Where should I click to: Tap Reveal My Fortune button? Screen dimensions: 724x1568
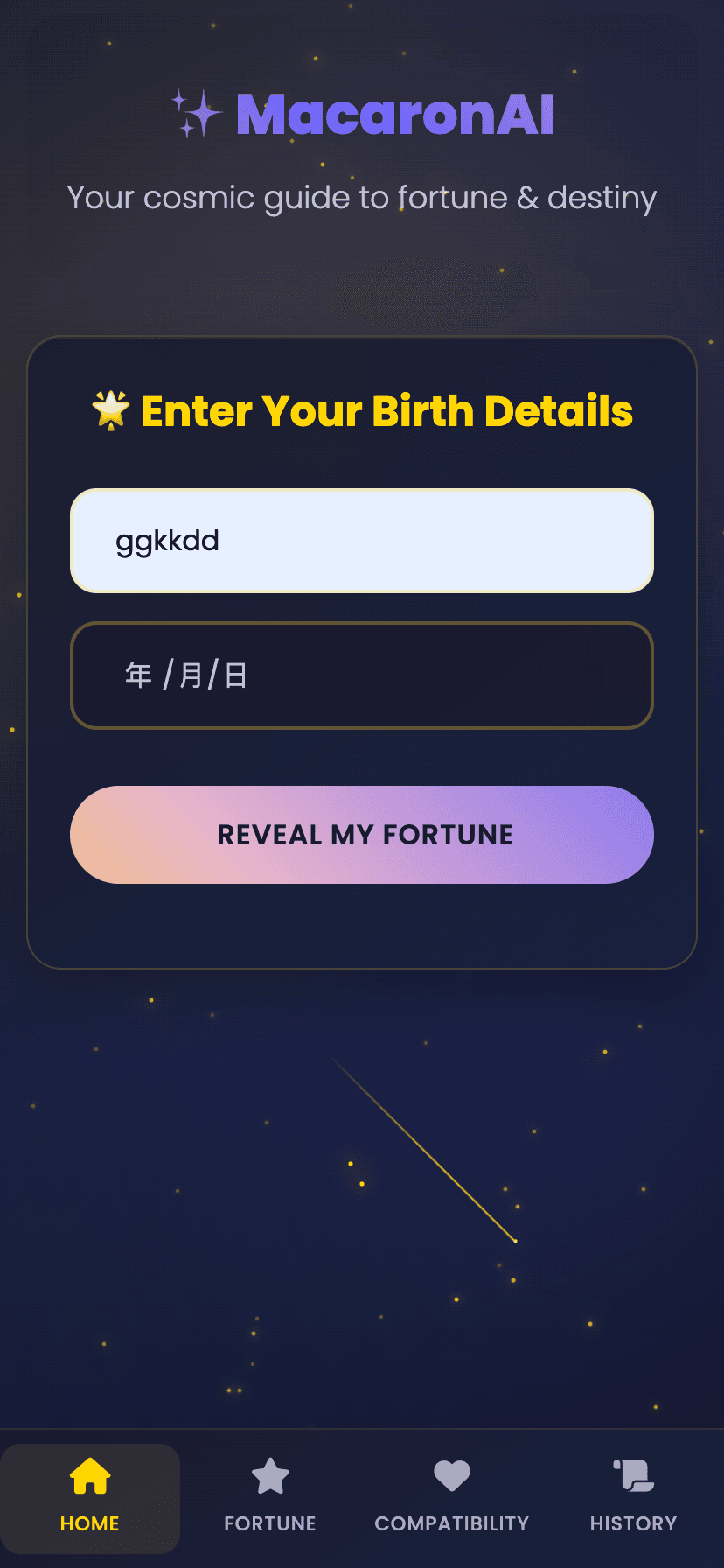point(362,835)
